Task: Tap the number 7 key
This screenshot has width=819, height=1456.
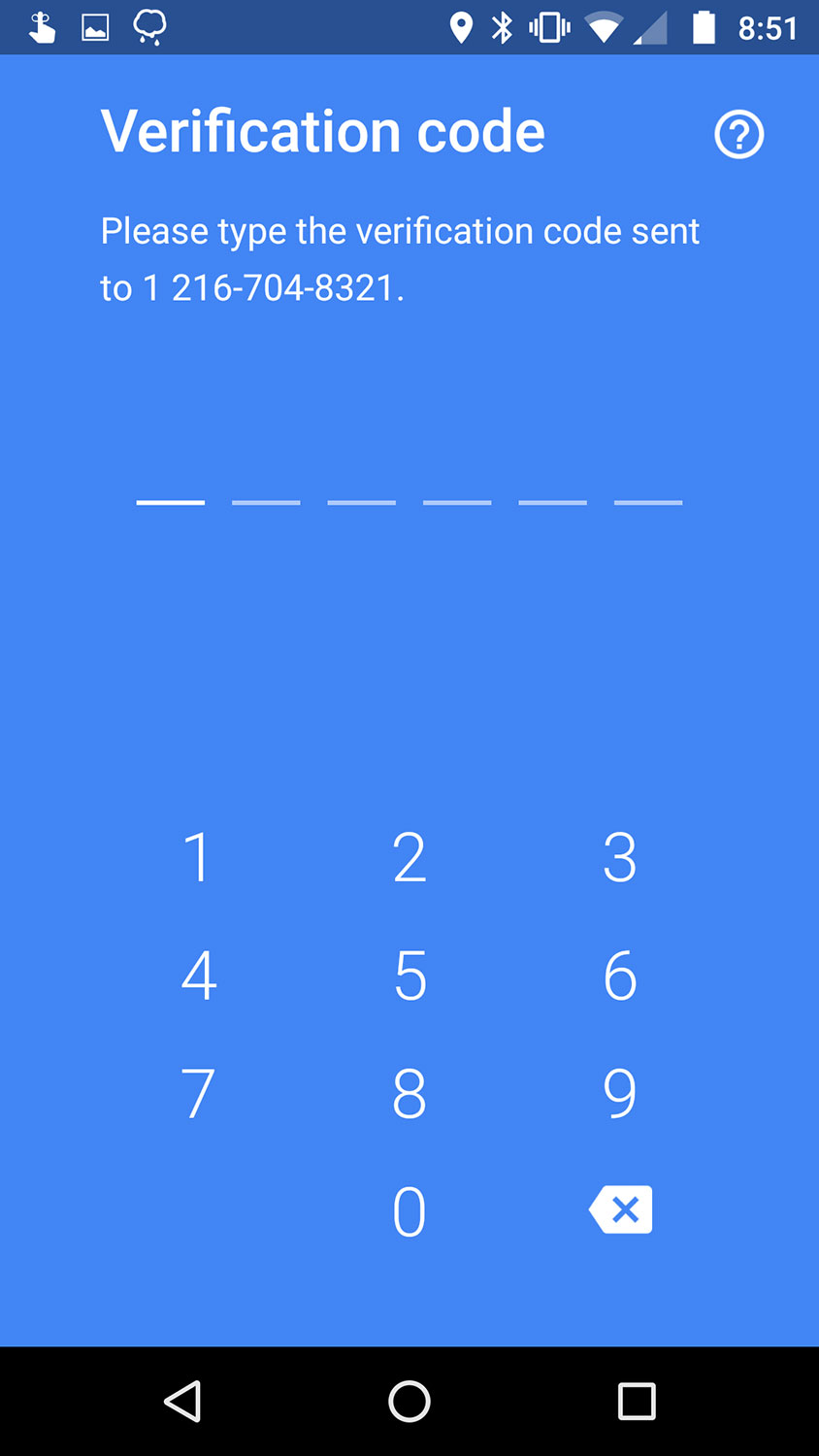Action: [198, 1094]
